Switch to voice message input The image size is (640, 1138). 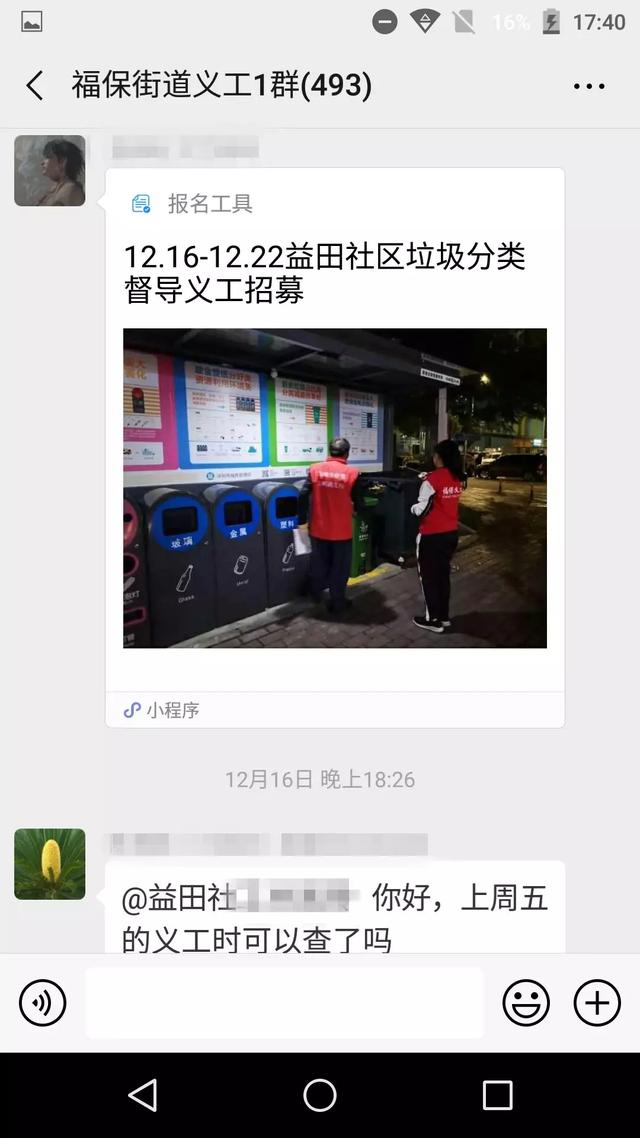43,1002
